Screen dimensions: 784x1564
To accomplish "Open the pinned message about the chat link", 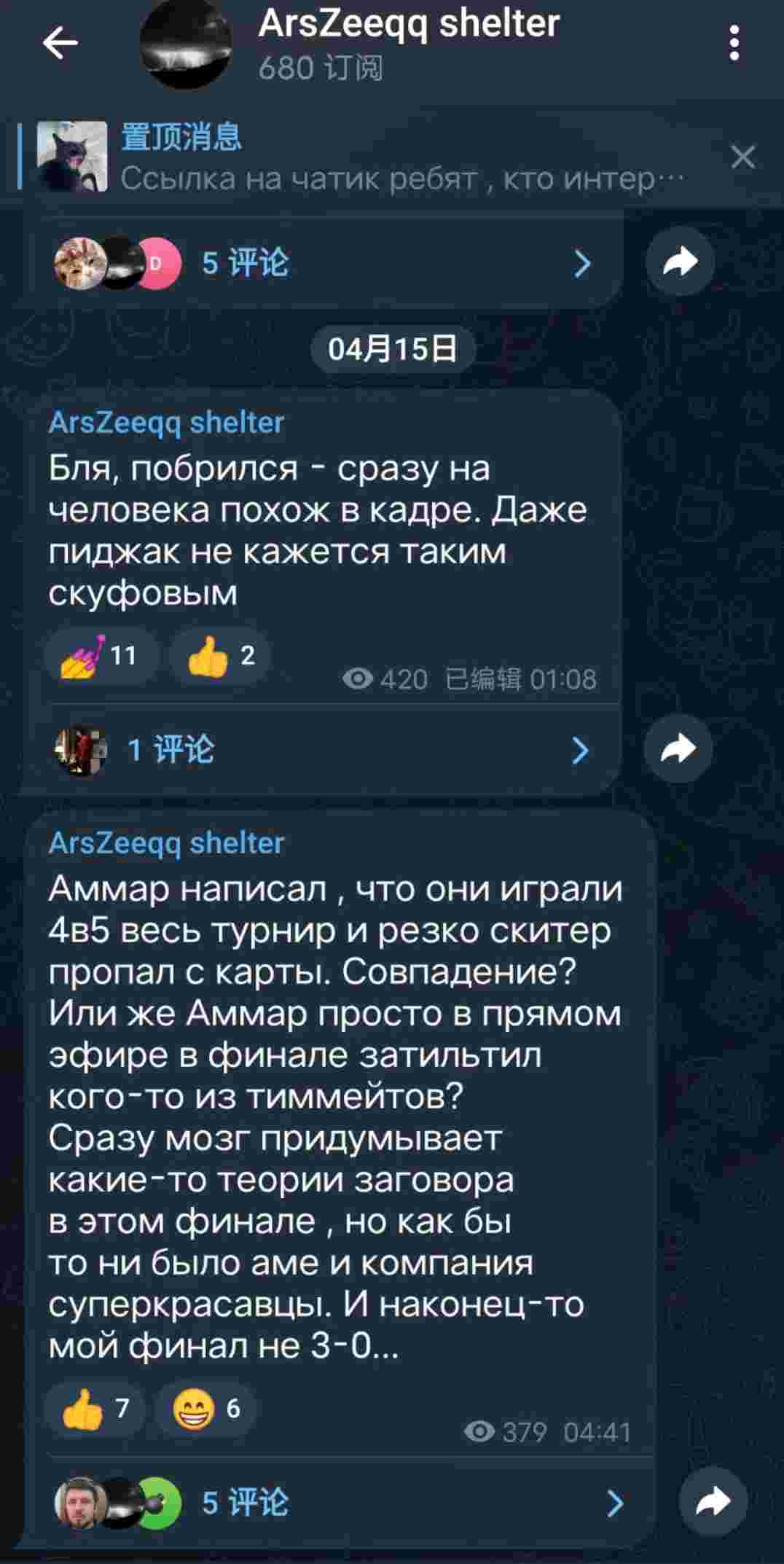I will [364, 157].
